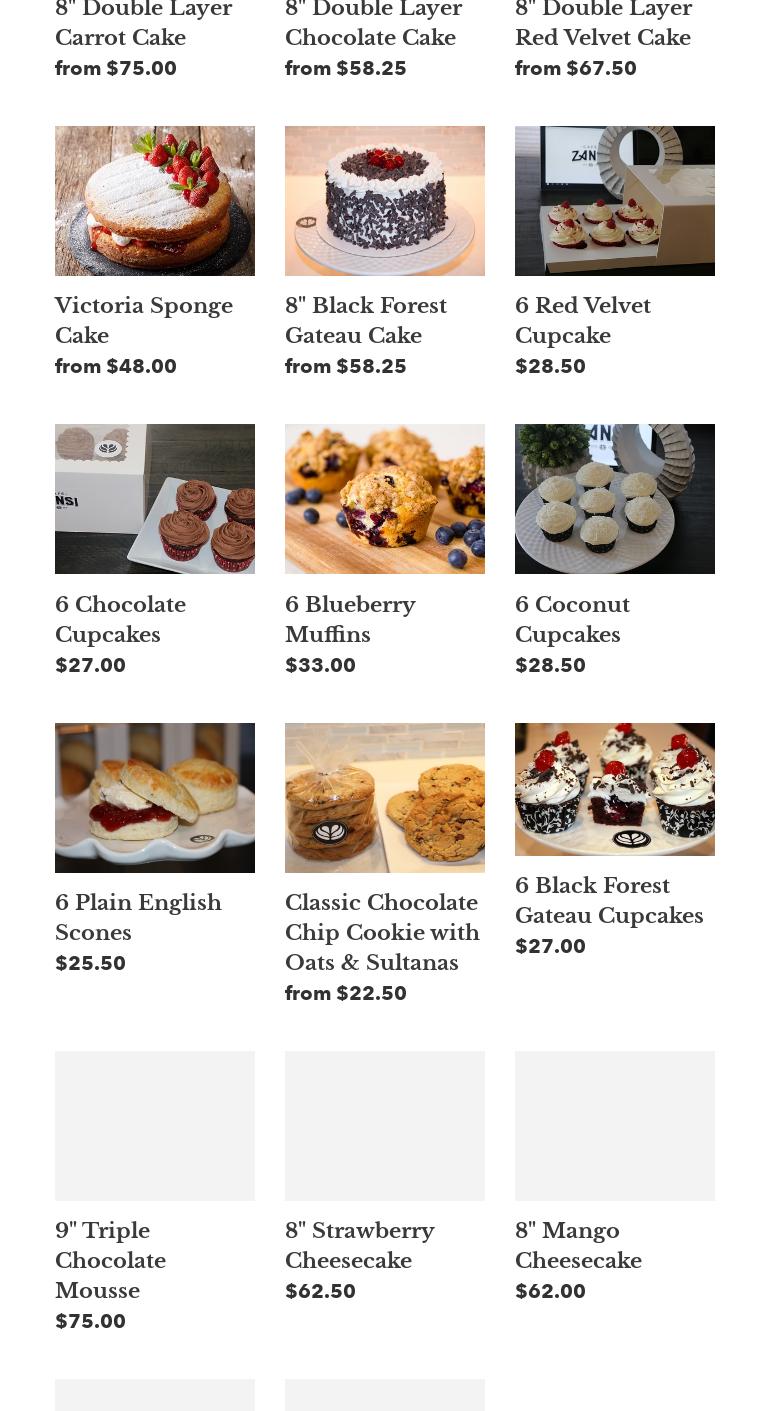Image resolution: width=770 pixels, height=1411 pixels.
Task: Select the 8" Double Layer Red Velvet Cake
Action: click(x=603, y=26)
